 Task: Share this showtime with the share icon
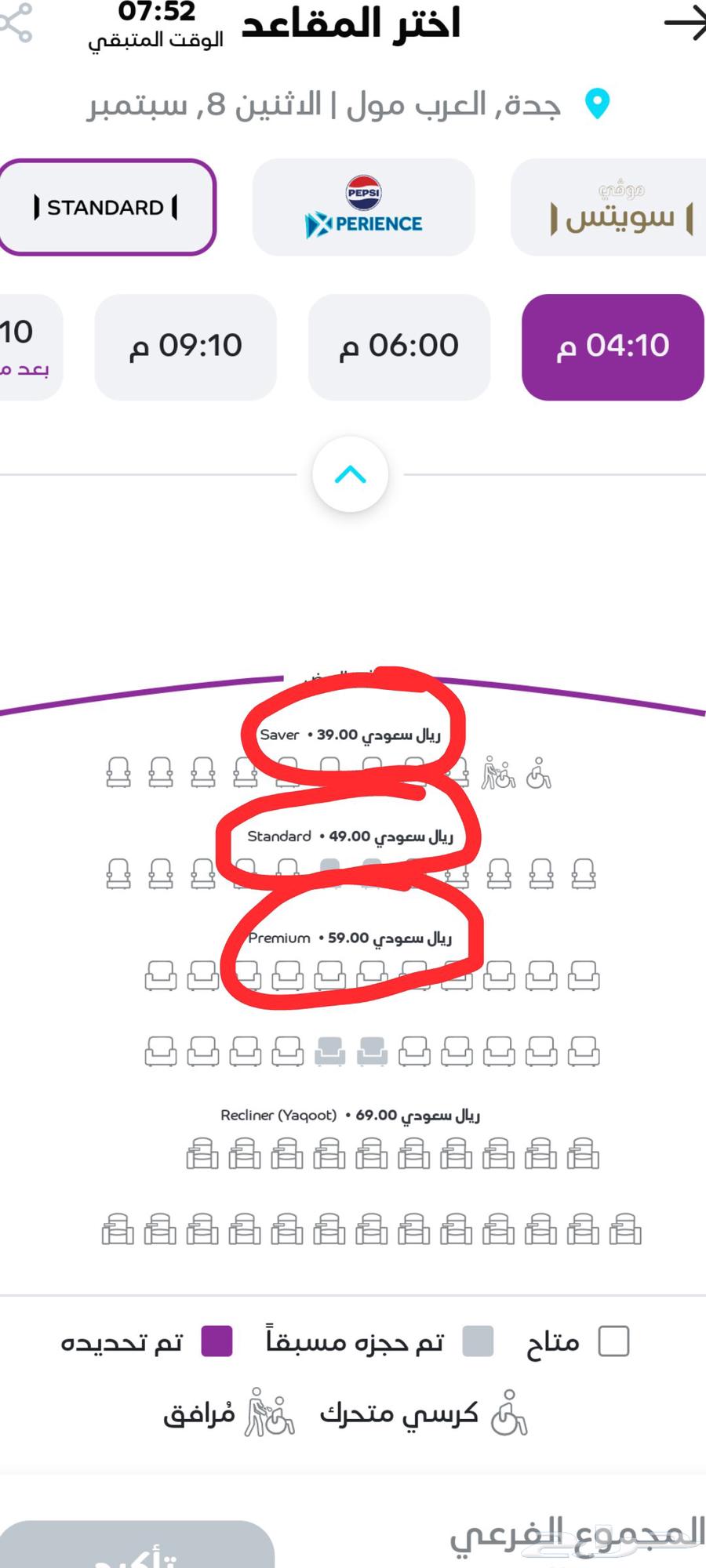click(x=16, y=24)
